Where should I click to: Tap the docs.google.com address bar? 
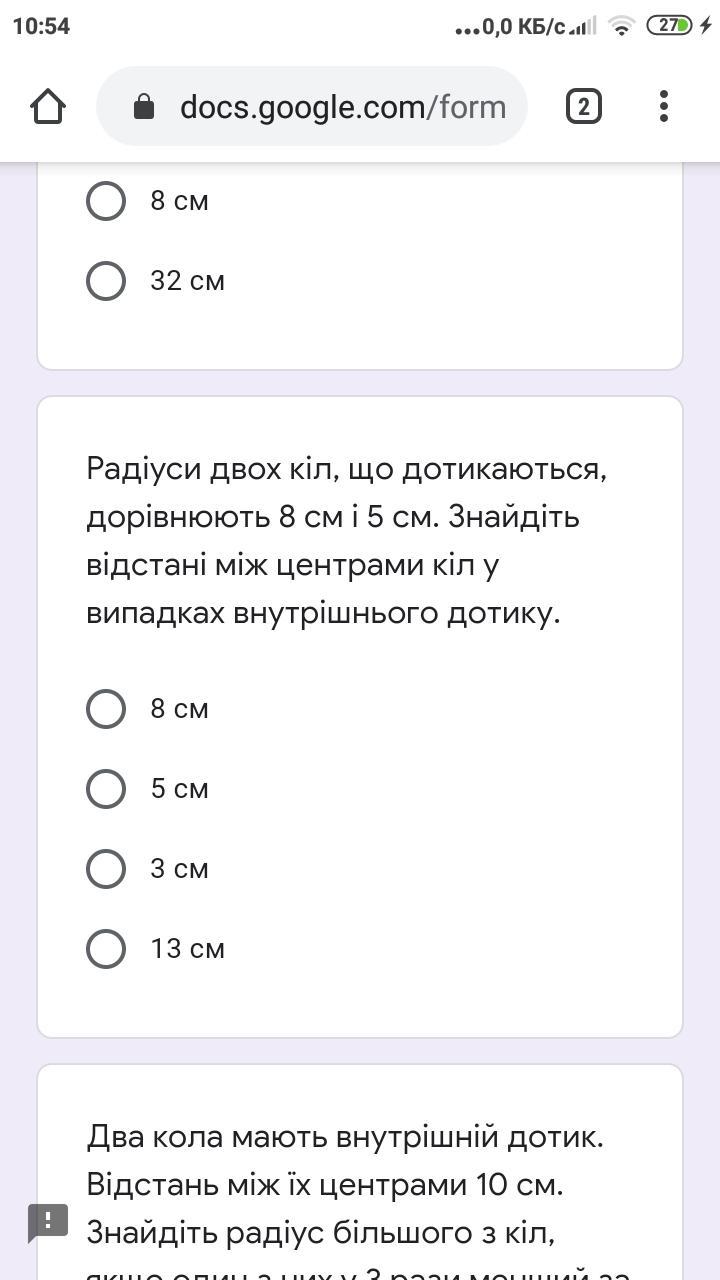tap(311, 106)
